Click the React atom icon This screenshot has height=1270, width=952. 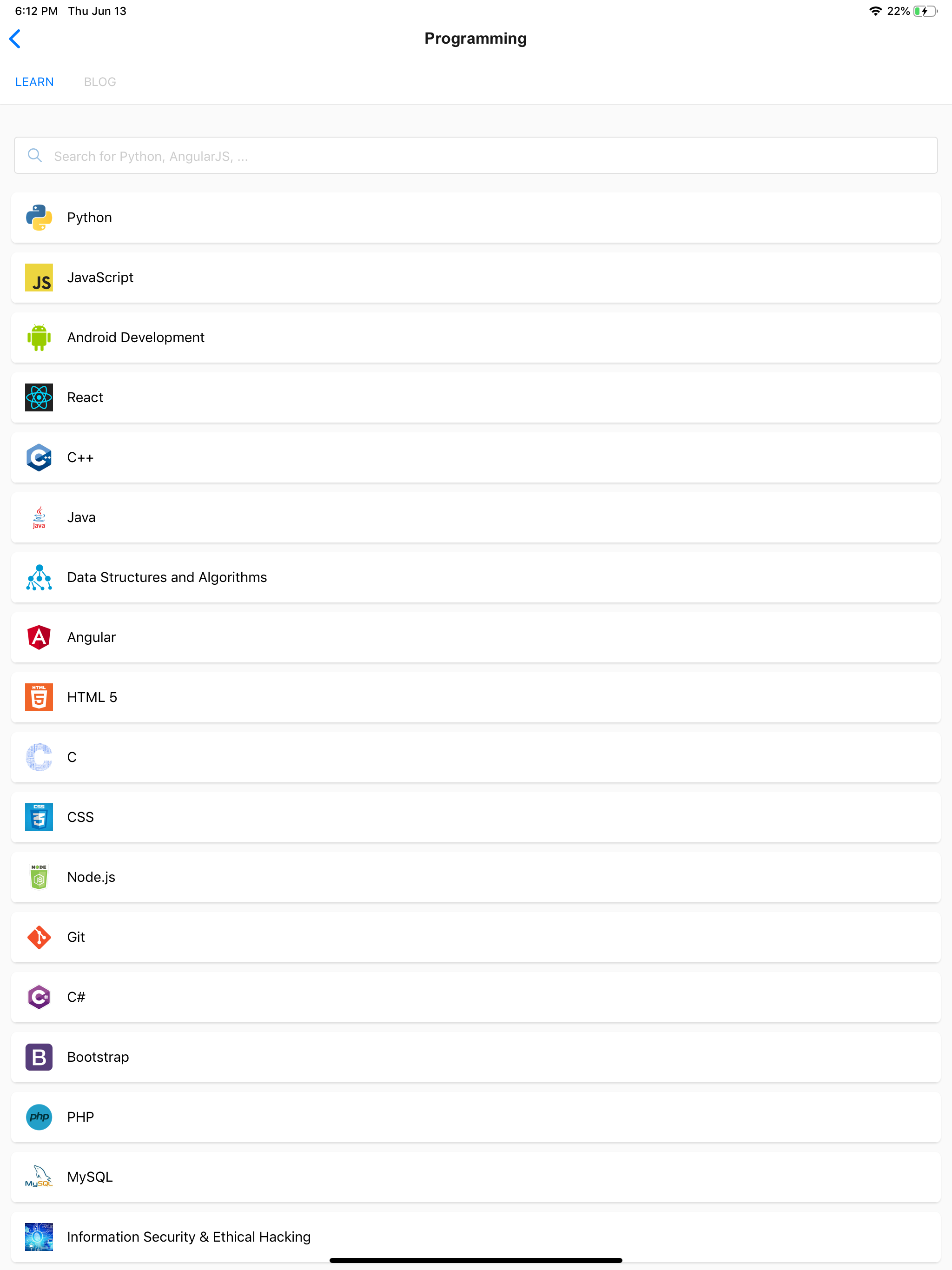39,397
